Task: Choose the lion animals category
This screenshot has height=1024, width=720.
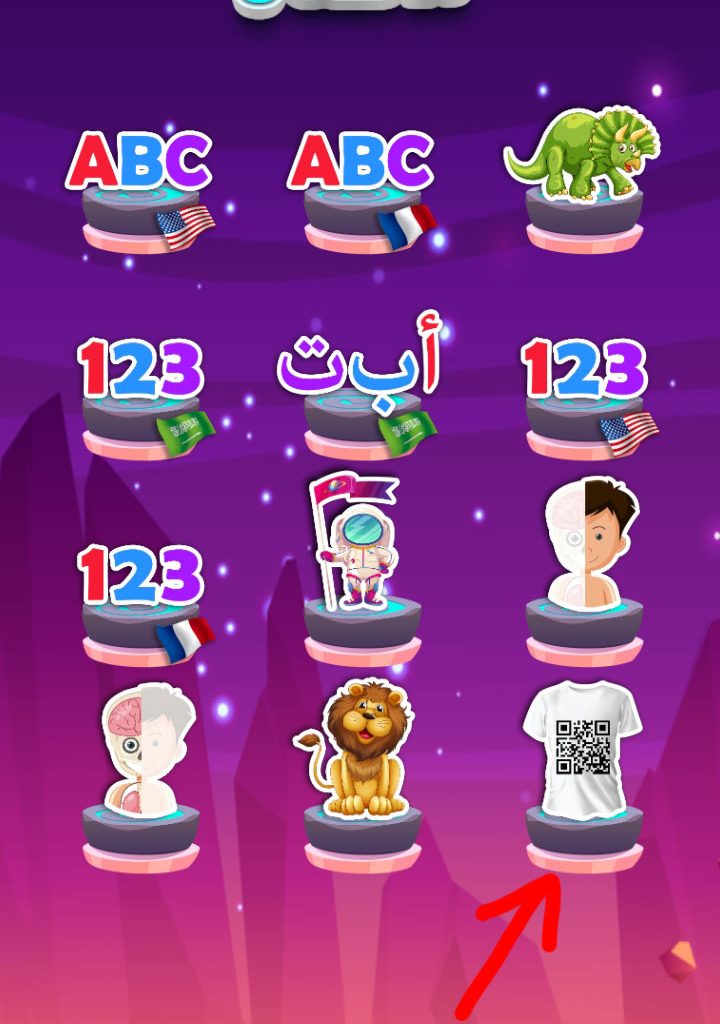Action: point(362,765)
